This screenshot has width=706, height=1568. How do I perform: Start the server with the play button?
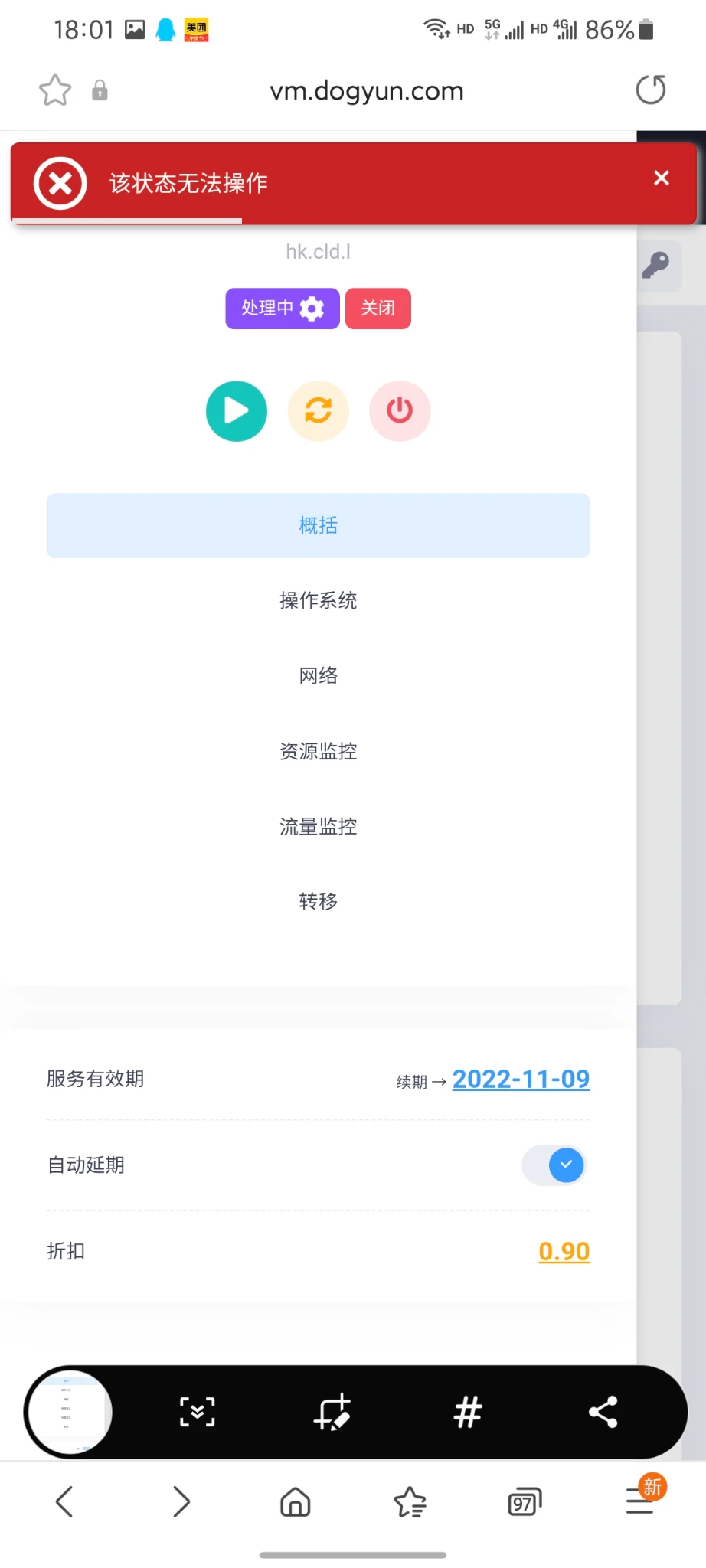pos(237,411)
